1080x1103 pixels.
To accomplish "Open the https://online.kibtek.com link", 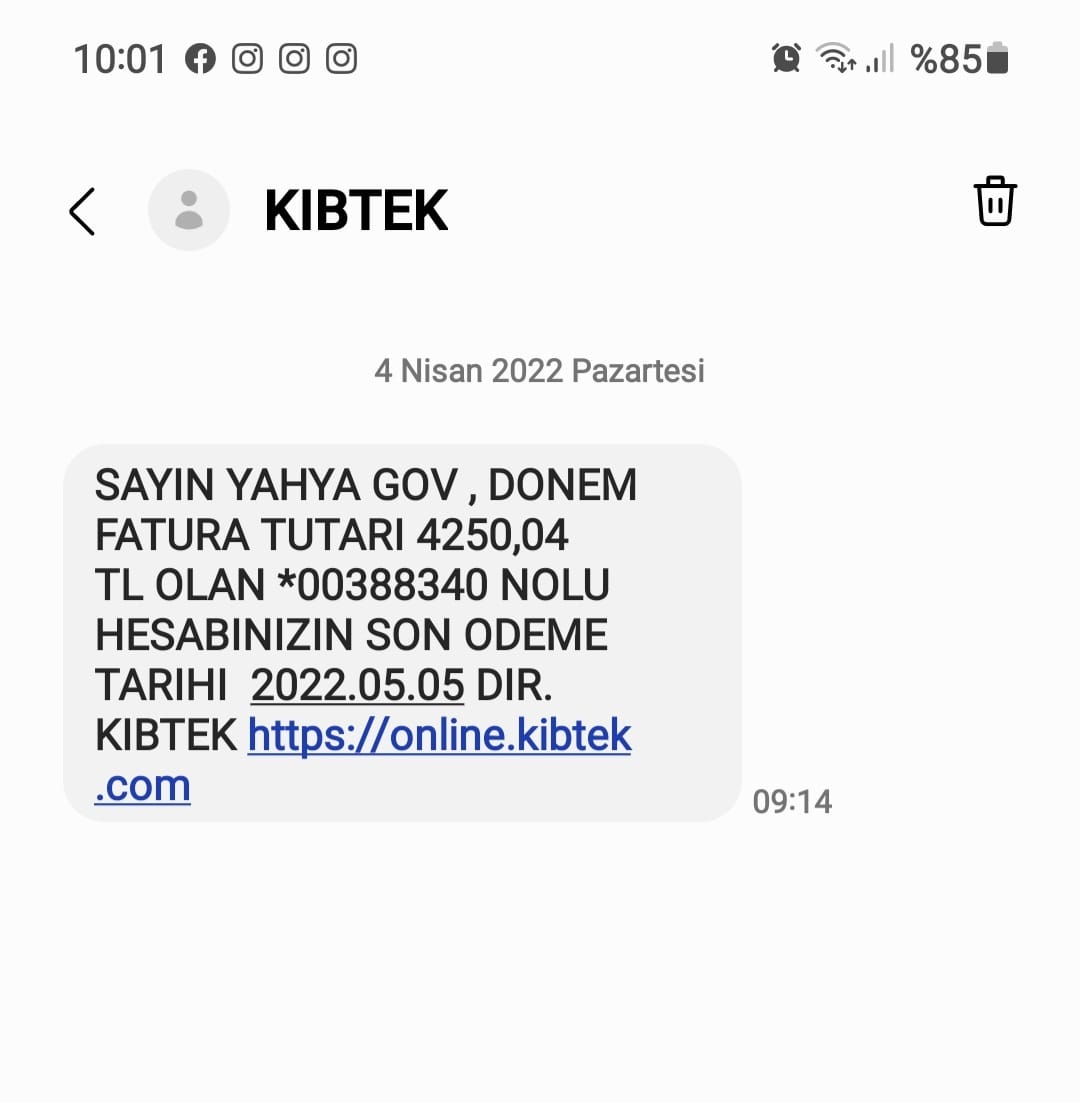I will (x=438, y=734).
